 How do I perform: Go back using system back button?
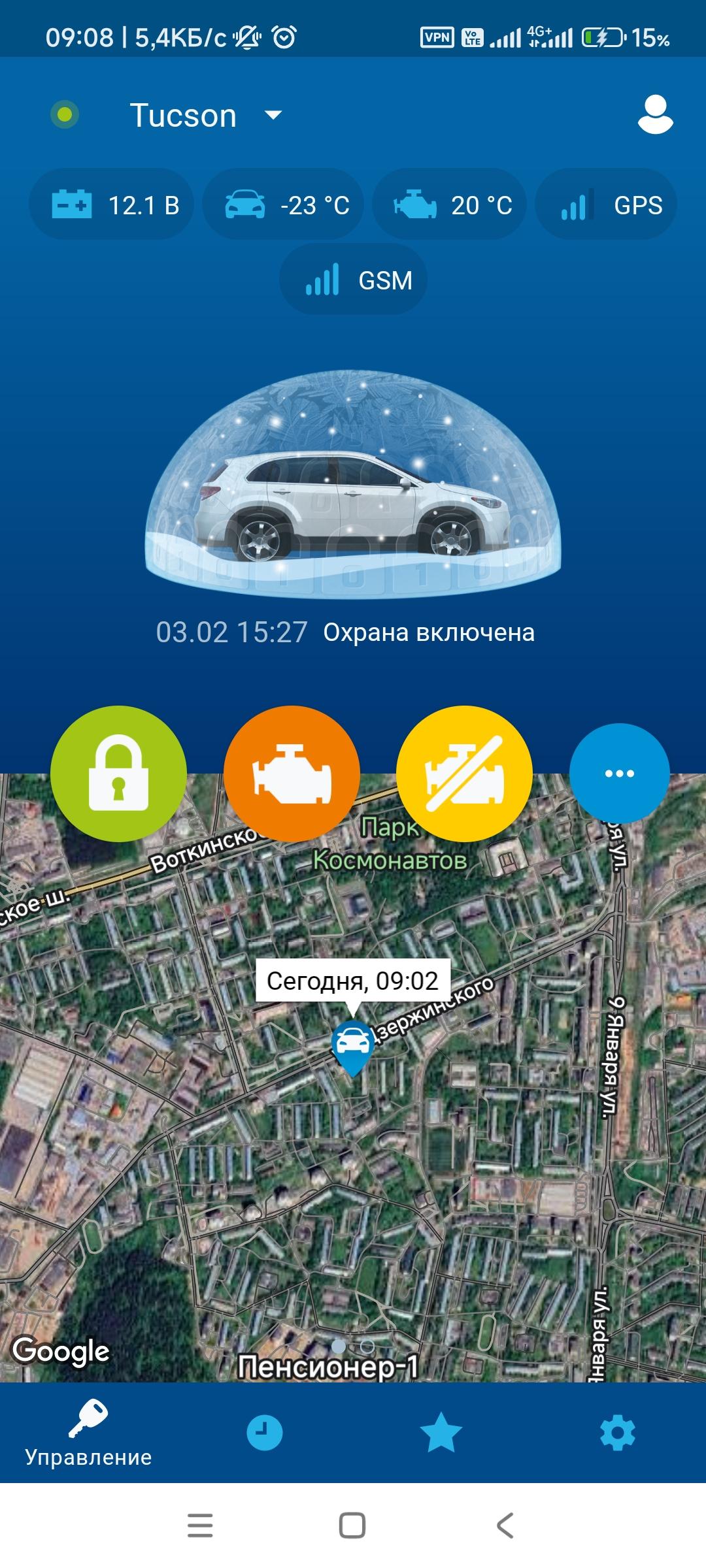505,1526
